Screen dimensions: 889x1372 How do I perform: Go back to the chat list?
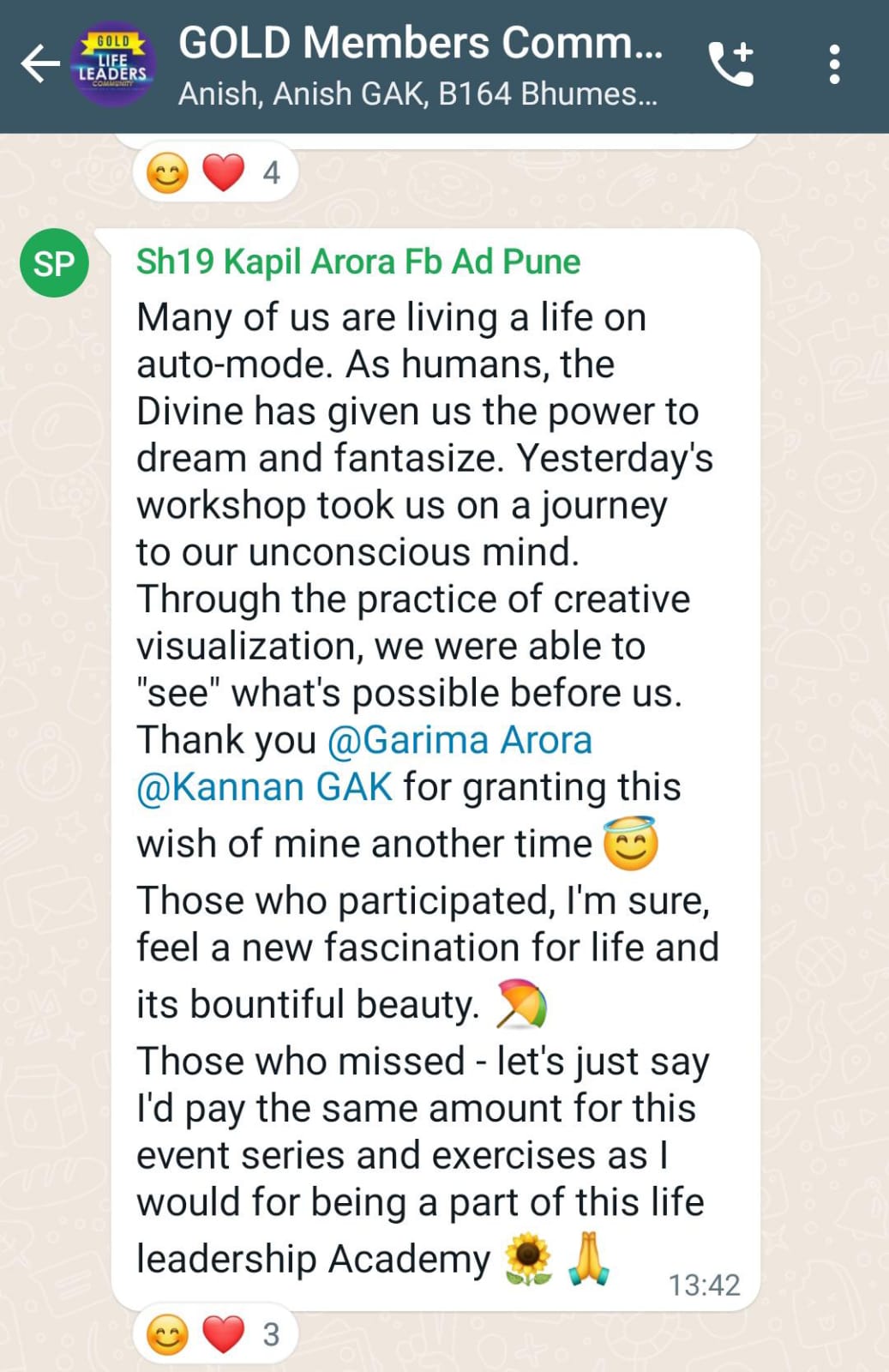click(39, 65)
